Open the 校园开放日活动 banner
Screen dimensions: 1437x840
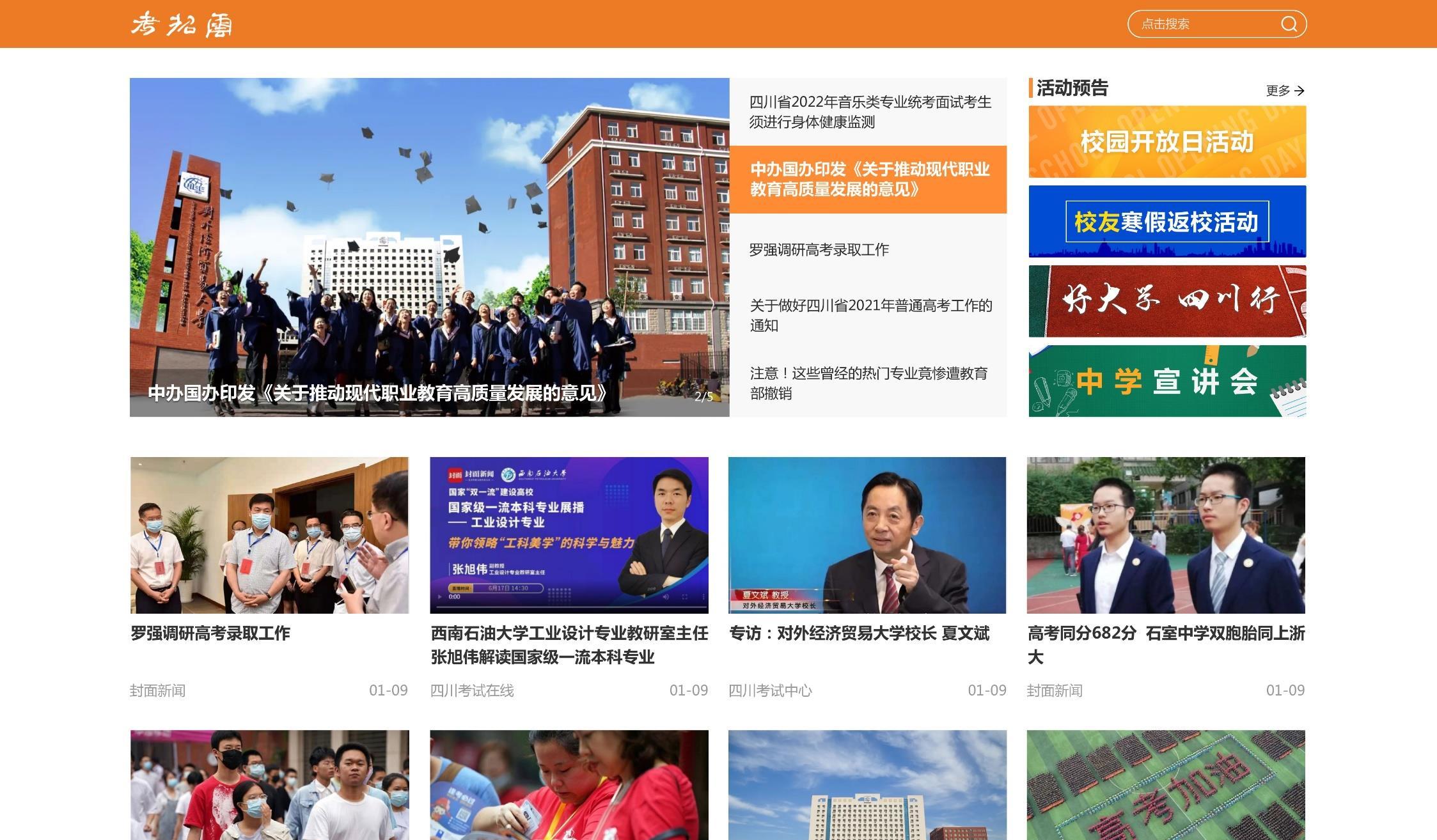tap(1166, 142)
